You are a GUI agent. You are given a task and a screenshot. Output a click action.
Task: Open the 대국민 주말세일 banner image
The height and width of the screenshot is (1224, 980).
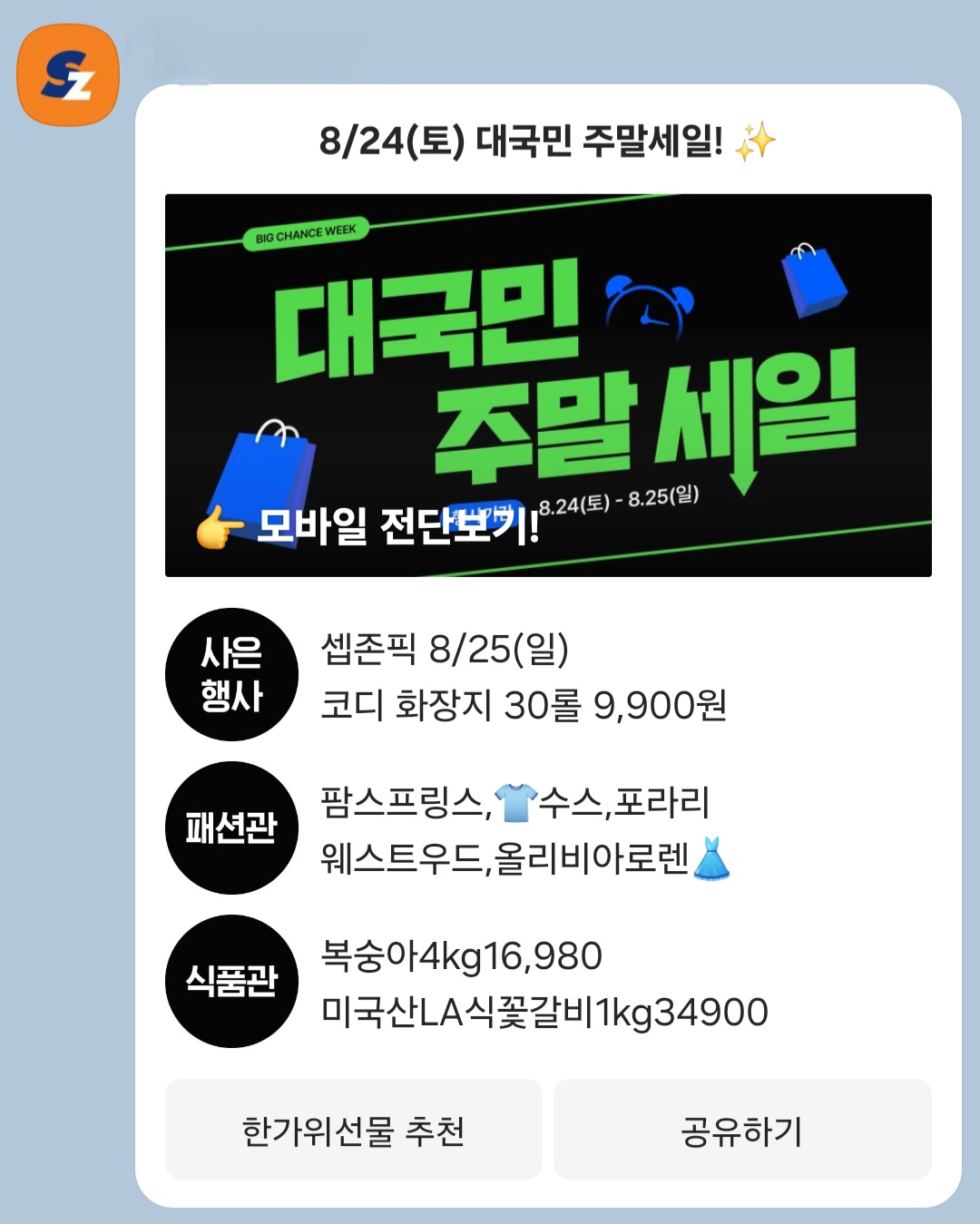click(x=548, y=385)
